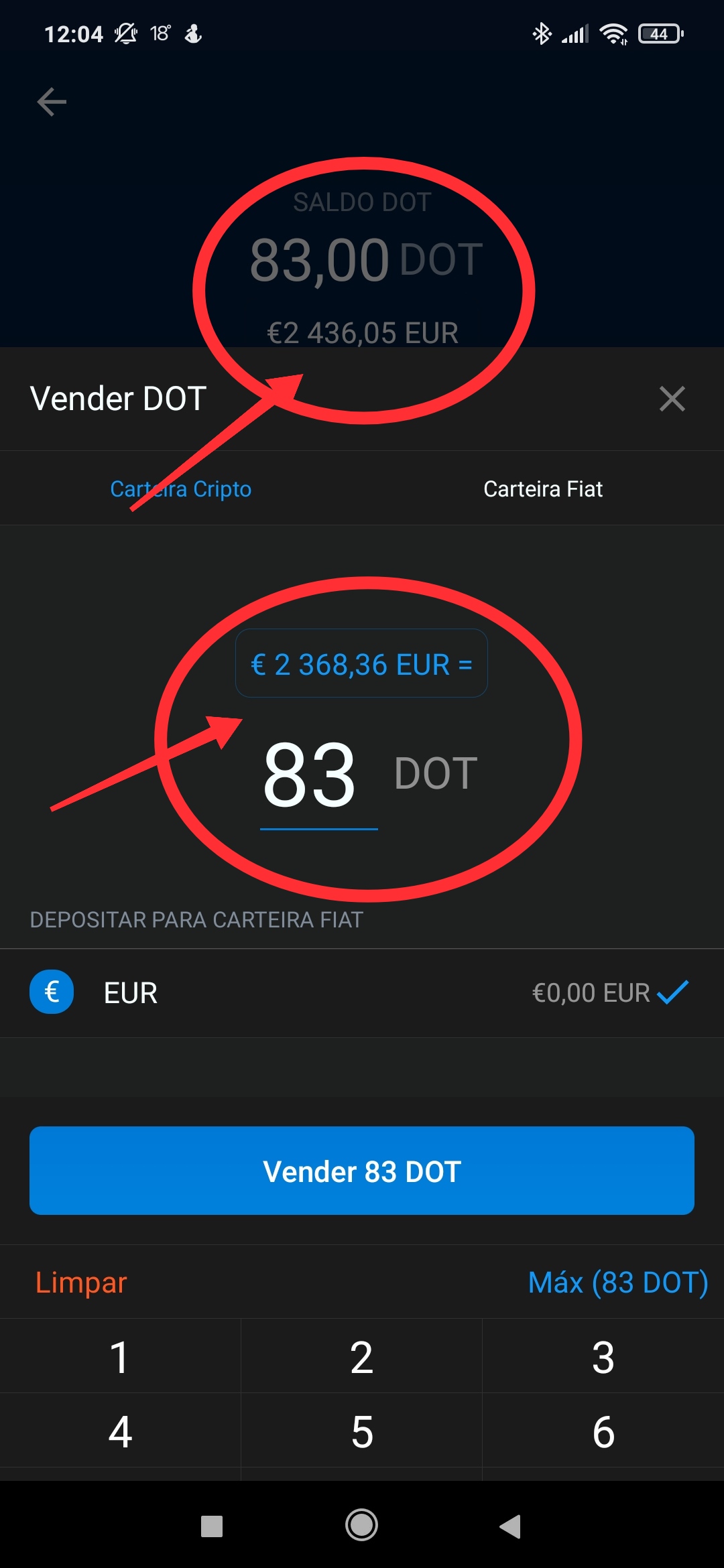Confirm with Vender 83 DOT button
Image resolution: width=724 pixels, height=1568 pixels.
tap(362, 1171)
